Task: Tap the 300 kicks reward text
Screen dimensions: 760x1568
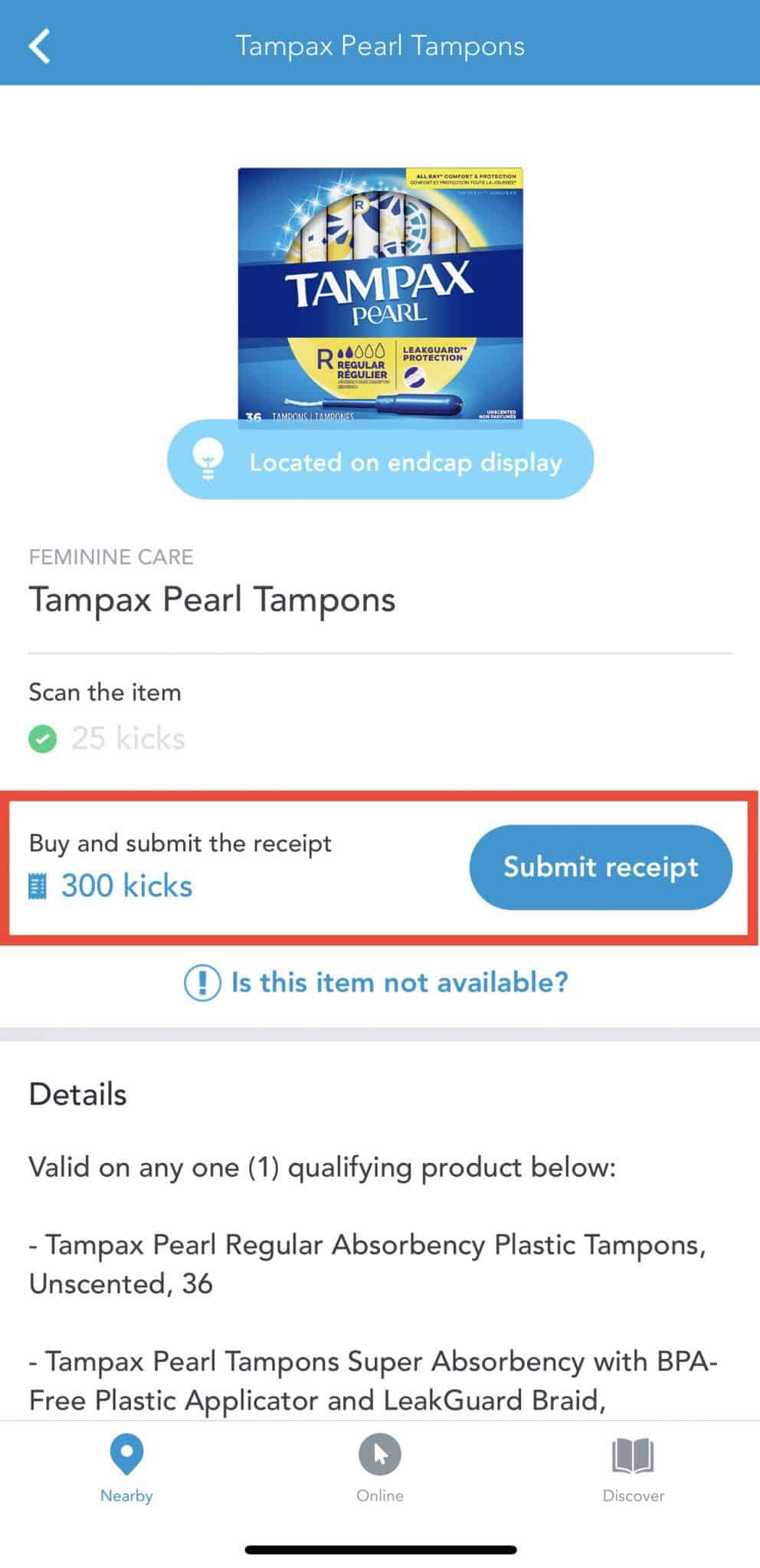Action: (125, 886)
